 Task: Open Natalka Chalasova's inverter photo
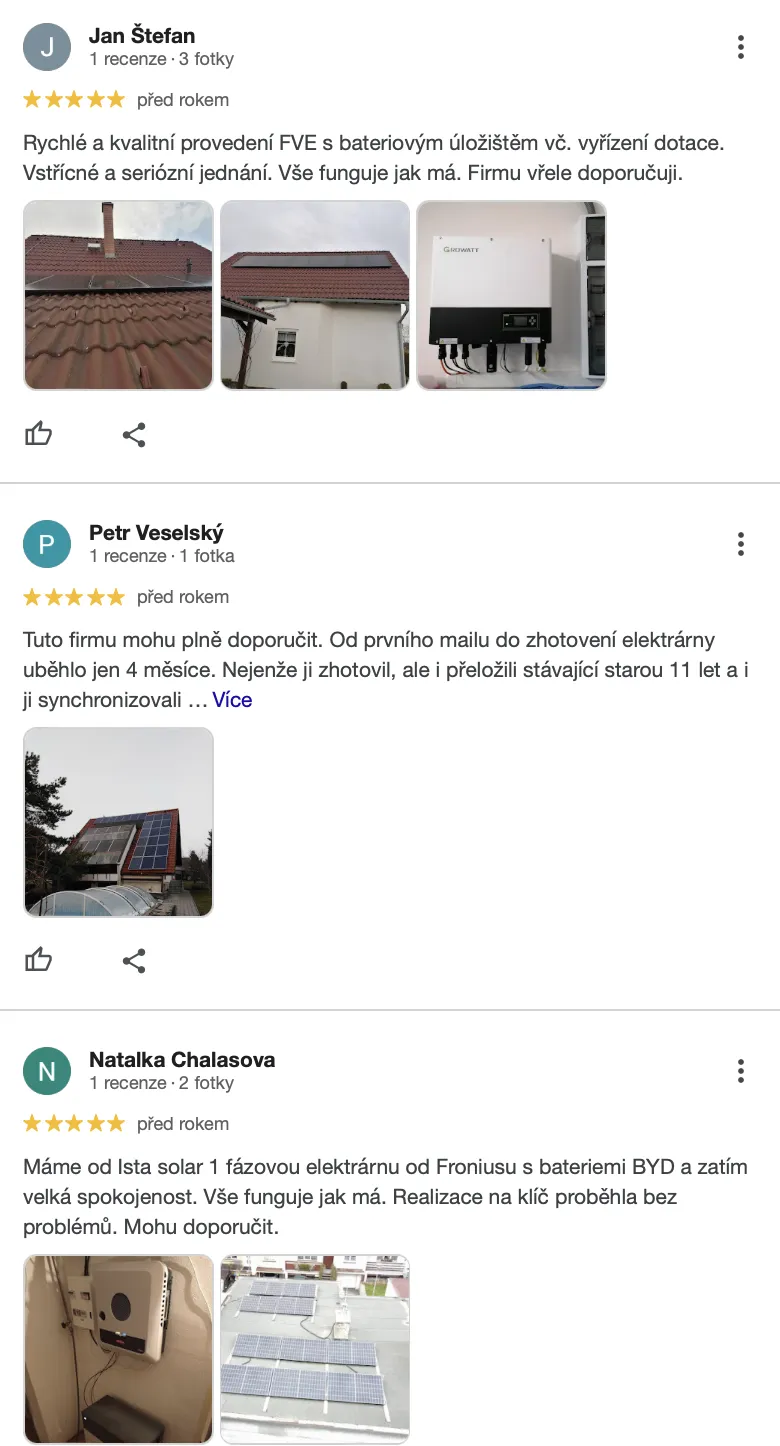(118, 1348)
